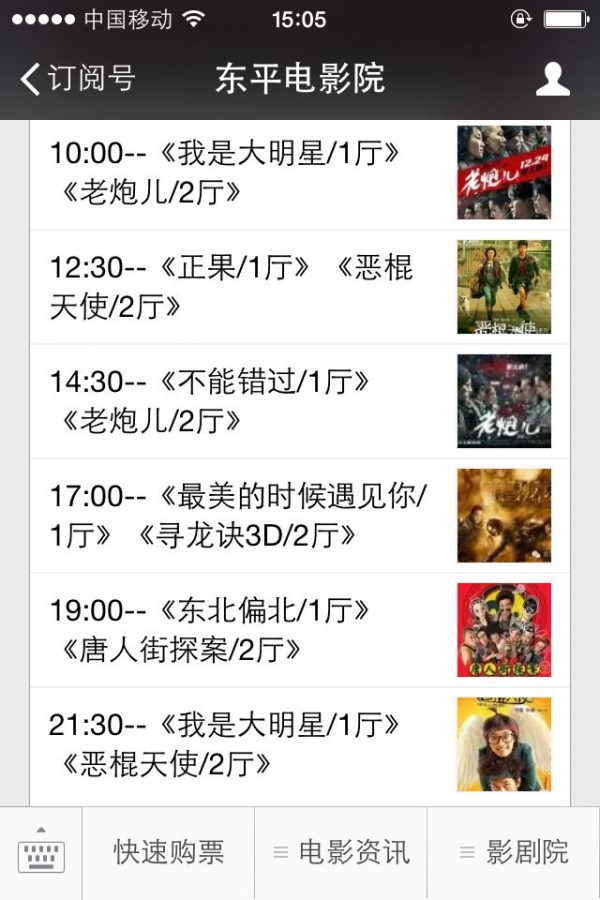Switch to keyboard input mode
The height and width of the screenshot is (900, 600).
(41, 853)
